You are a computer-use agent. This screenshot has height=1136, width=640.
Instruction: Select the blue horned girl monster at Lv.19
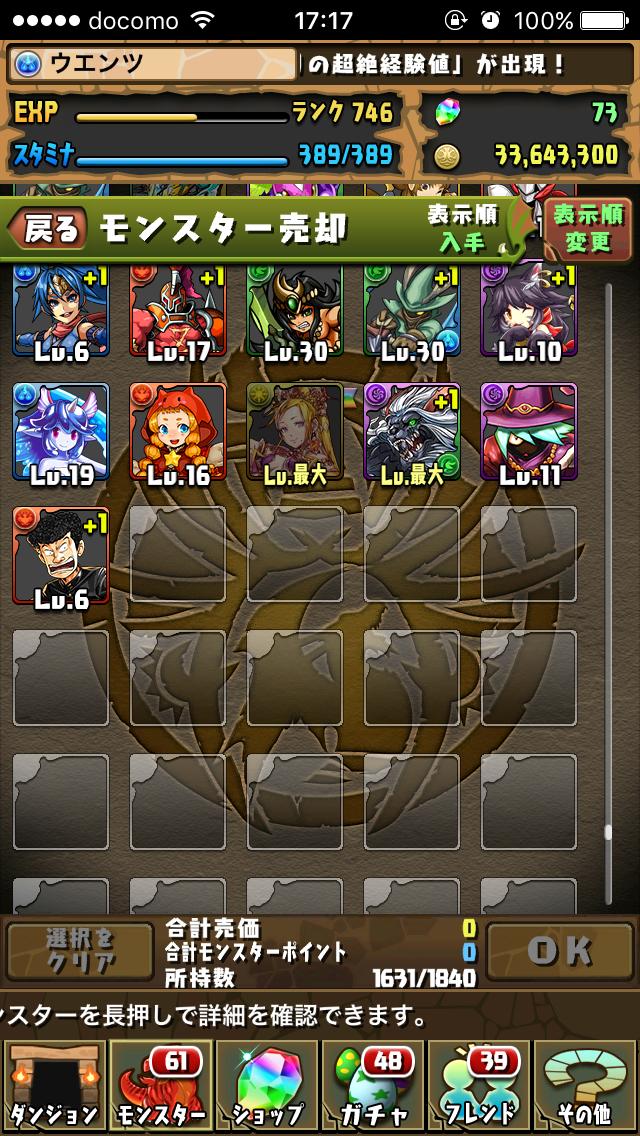click(61, 432)
